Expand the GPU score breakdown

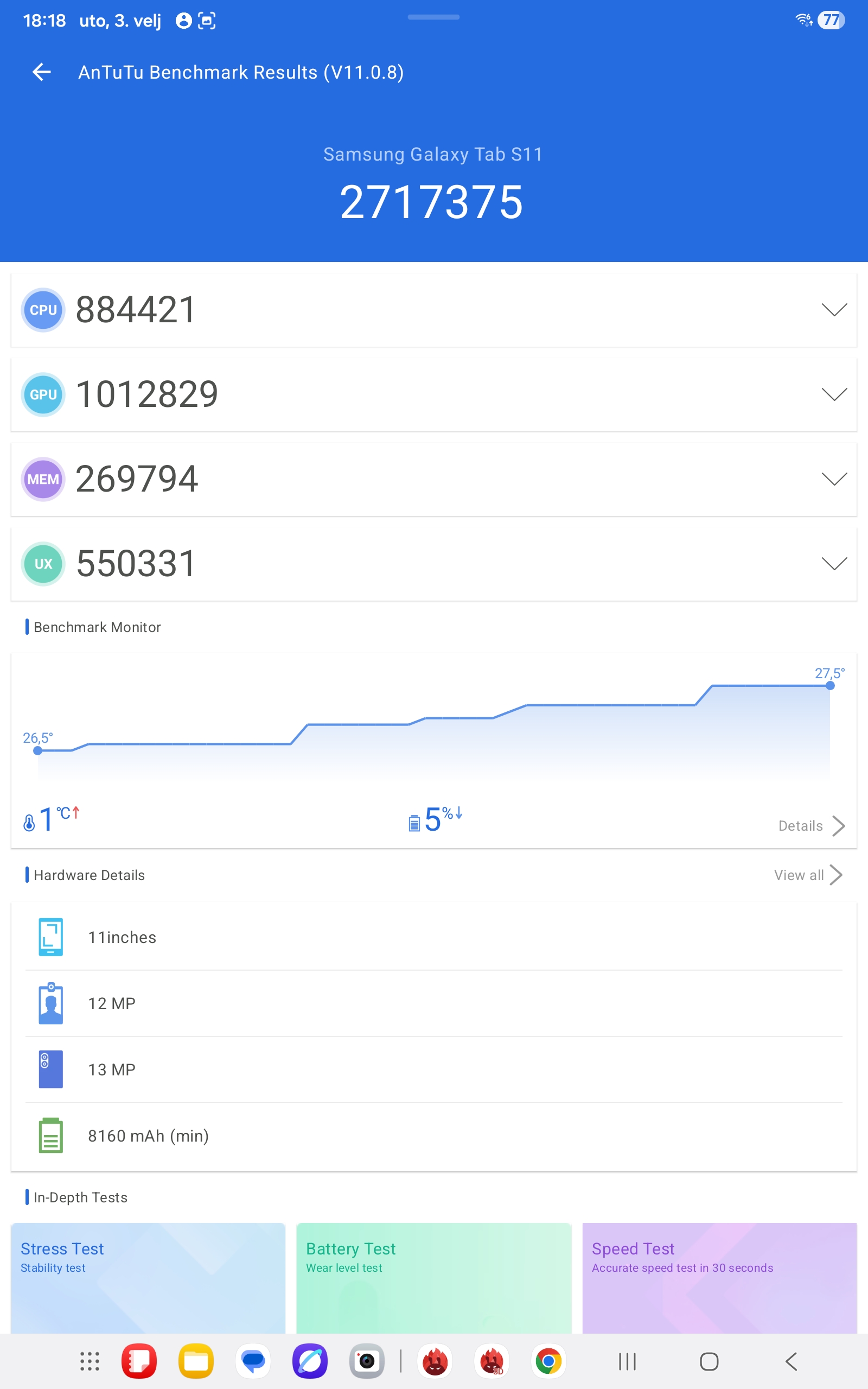coord(834,394)
